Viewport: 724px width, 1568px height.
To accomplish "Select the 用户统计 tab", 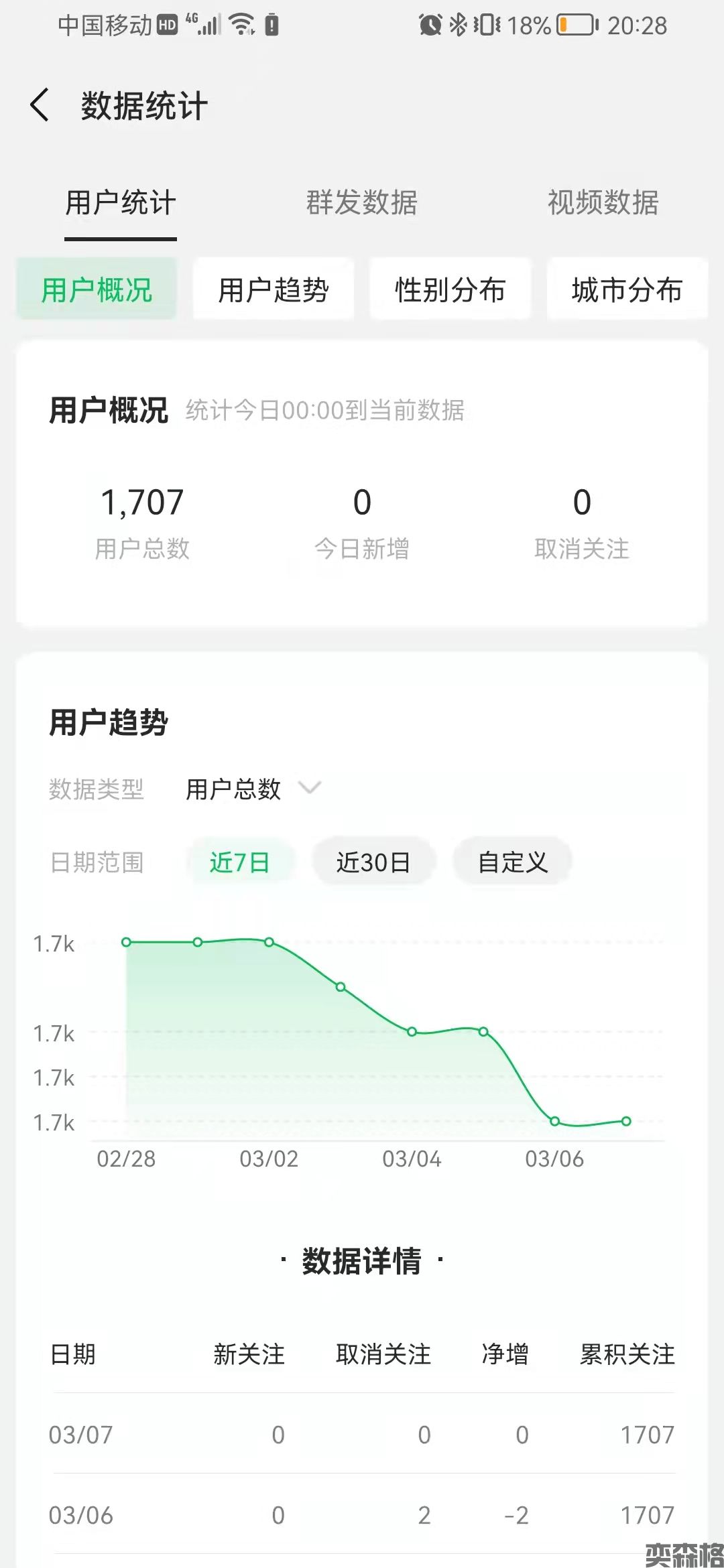I will pyautogui.click(x=121, y=203).
